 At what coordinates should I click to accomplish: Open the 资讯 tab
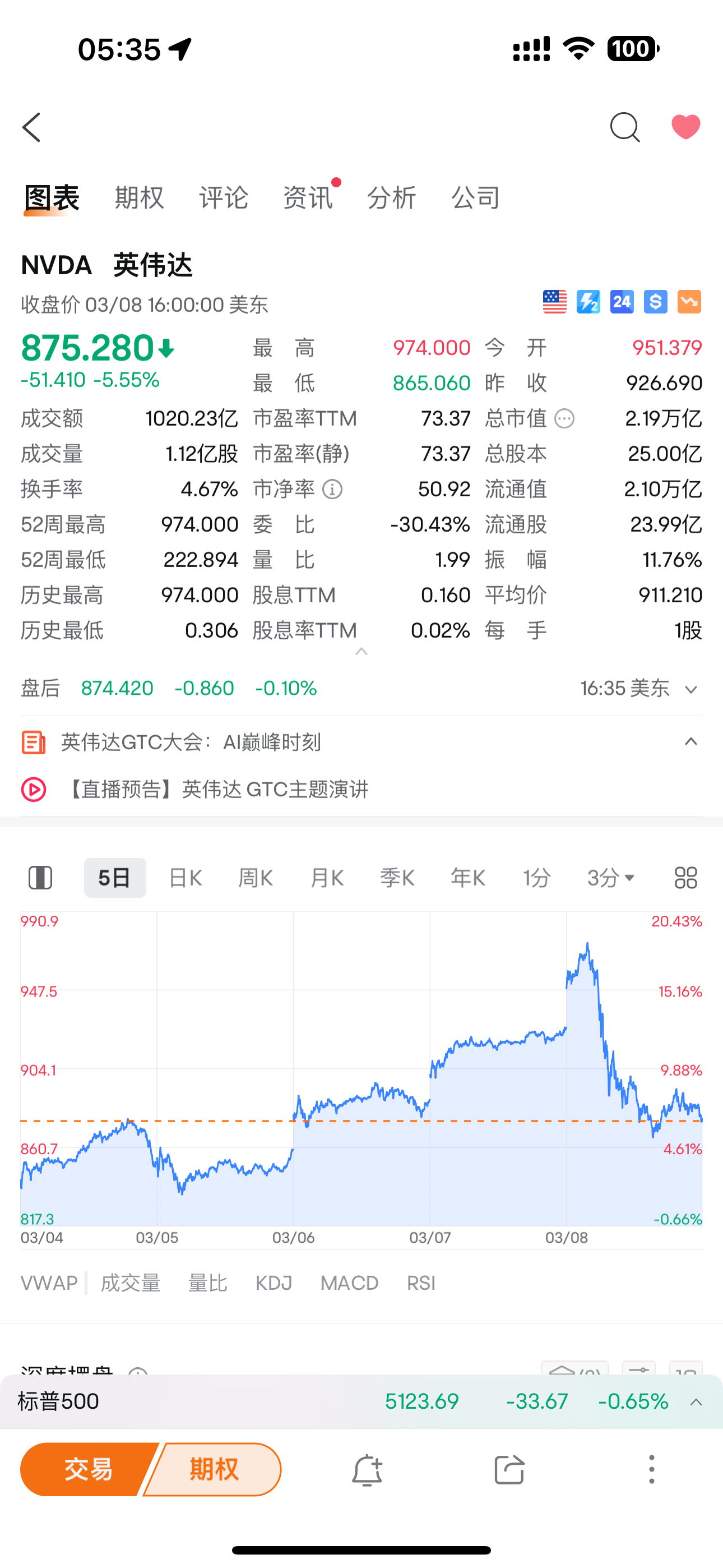(307, 198)
